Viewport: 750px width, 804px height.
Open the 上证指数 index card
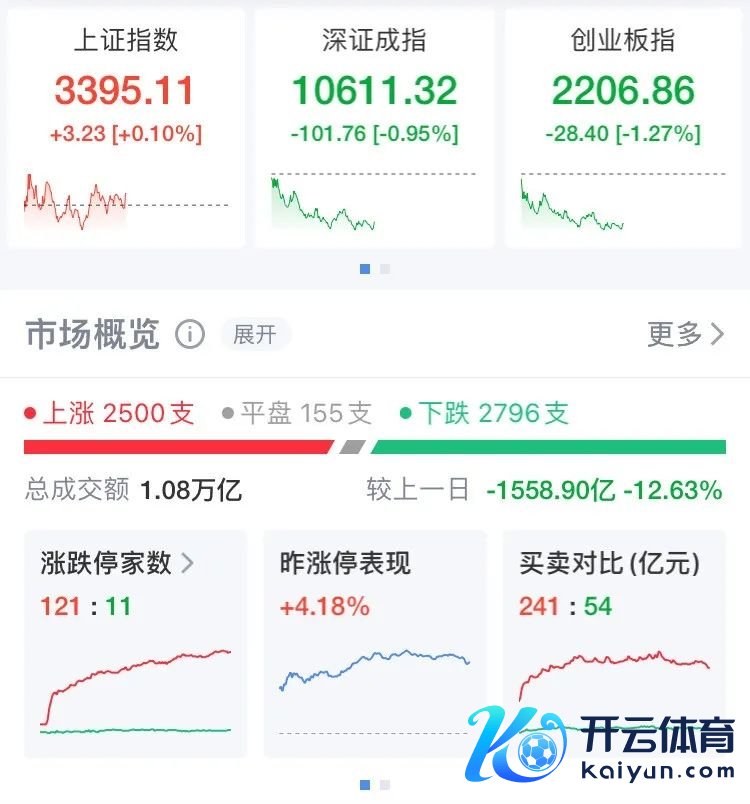pos(126,128)
